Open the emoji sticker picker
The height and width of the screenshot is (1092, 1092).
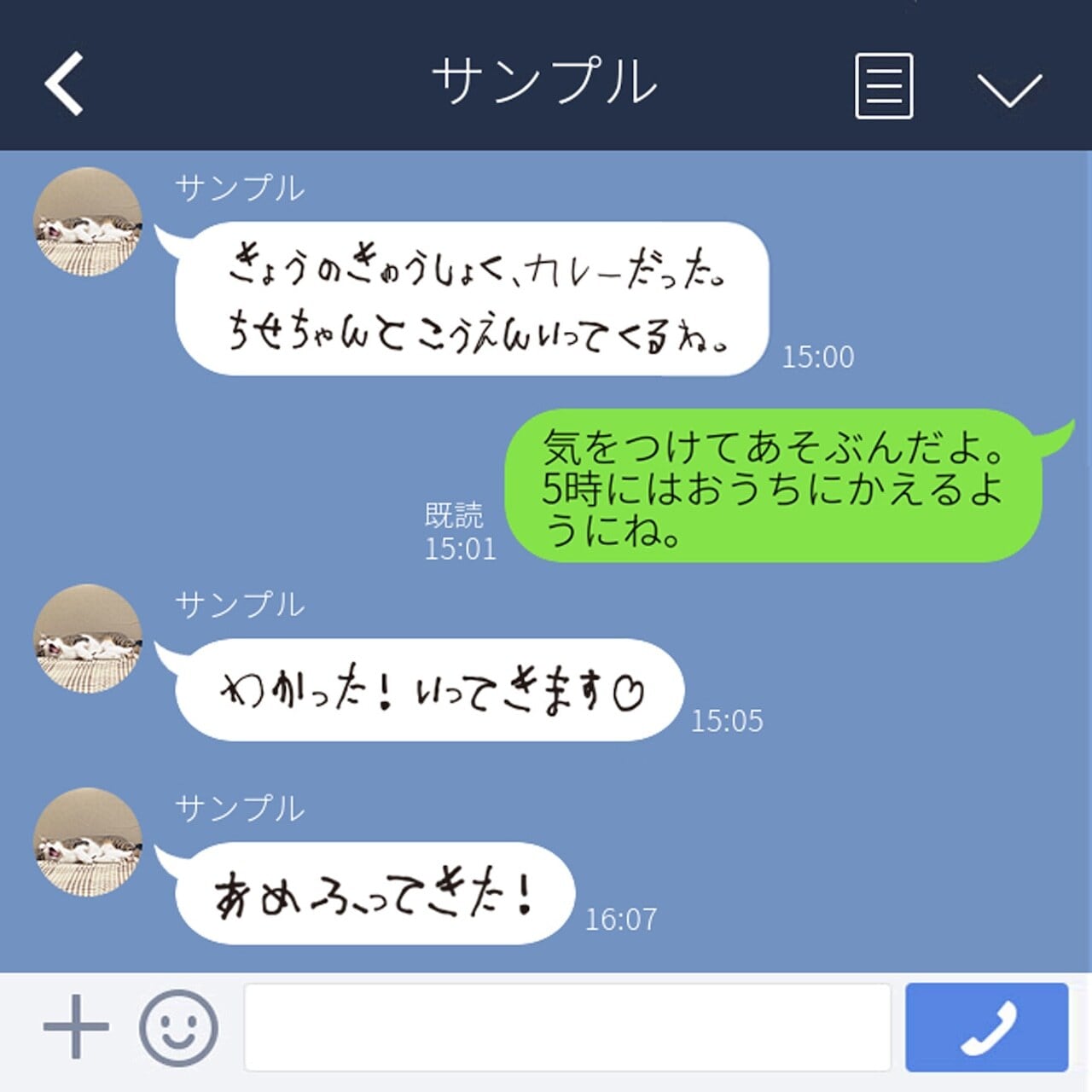[178, 1028]
